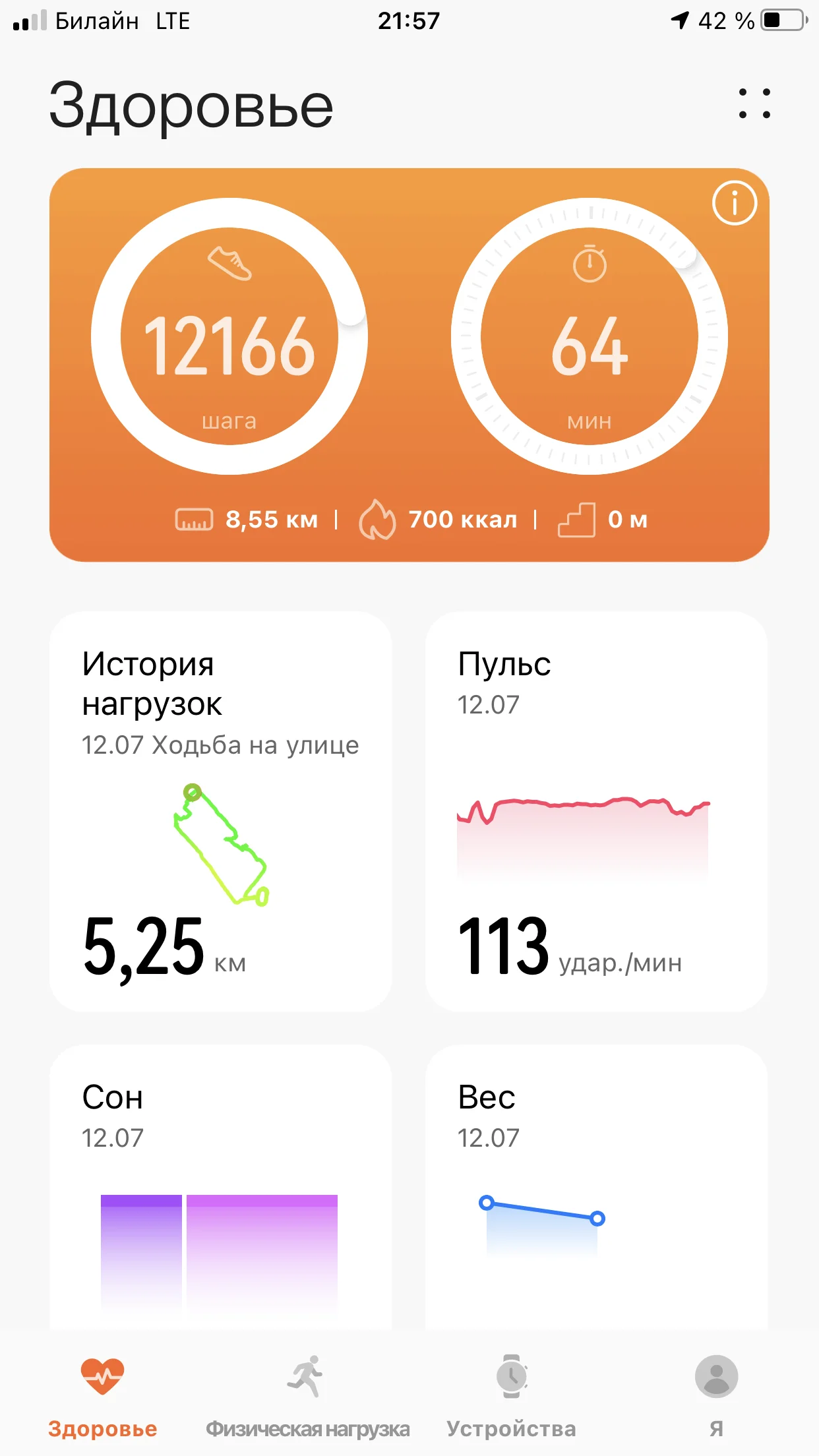The height and width of the screenshot is (1456, 819).
Task: Tap the stopwatch icon in the minutes ring
Action: (x=589, y=262)
